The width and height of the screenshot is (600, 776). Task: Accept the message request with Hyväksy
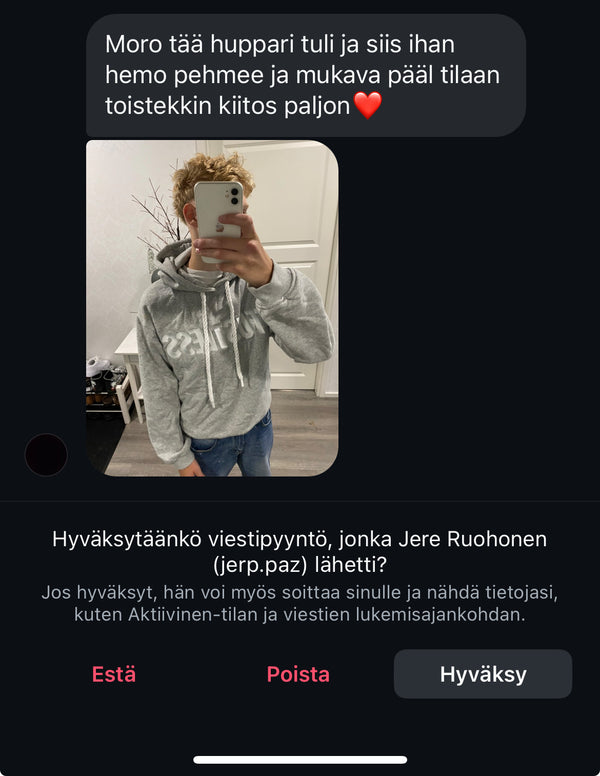coord(483,674)
